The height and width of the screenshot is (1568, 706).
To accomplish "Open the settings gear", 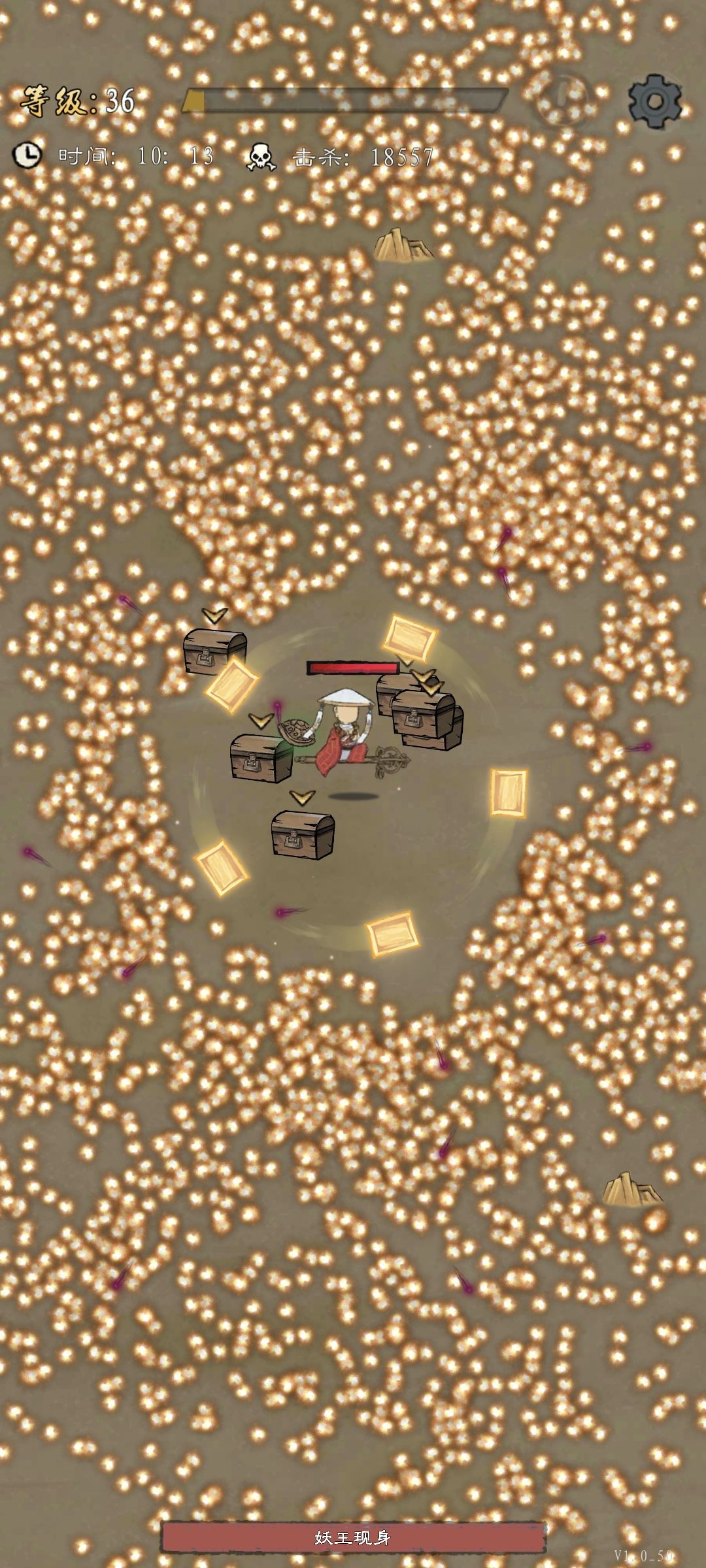I will click(655, 101).
